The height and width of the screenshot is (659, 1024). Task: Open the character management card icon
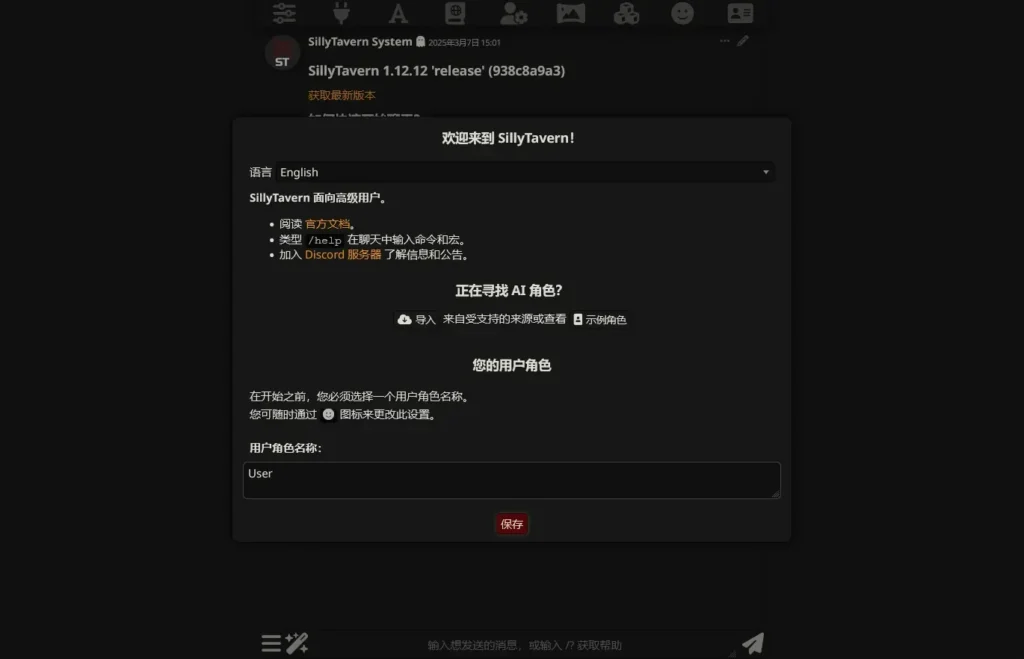point(740,13)
